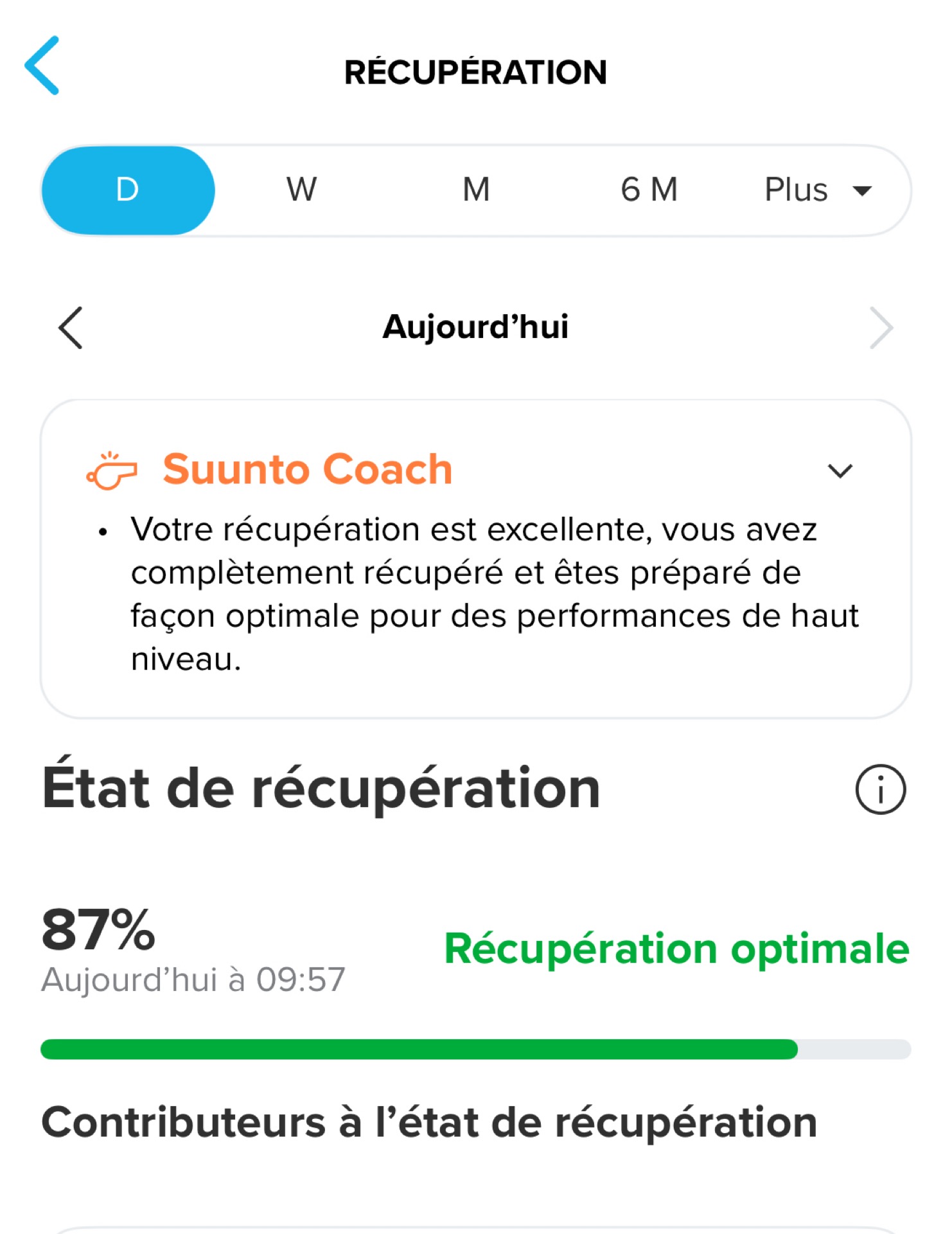The image size is (952, 1234).
Task: Go back from the Récupération screen
Action: [x=42, y=66]
